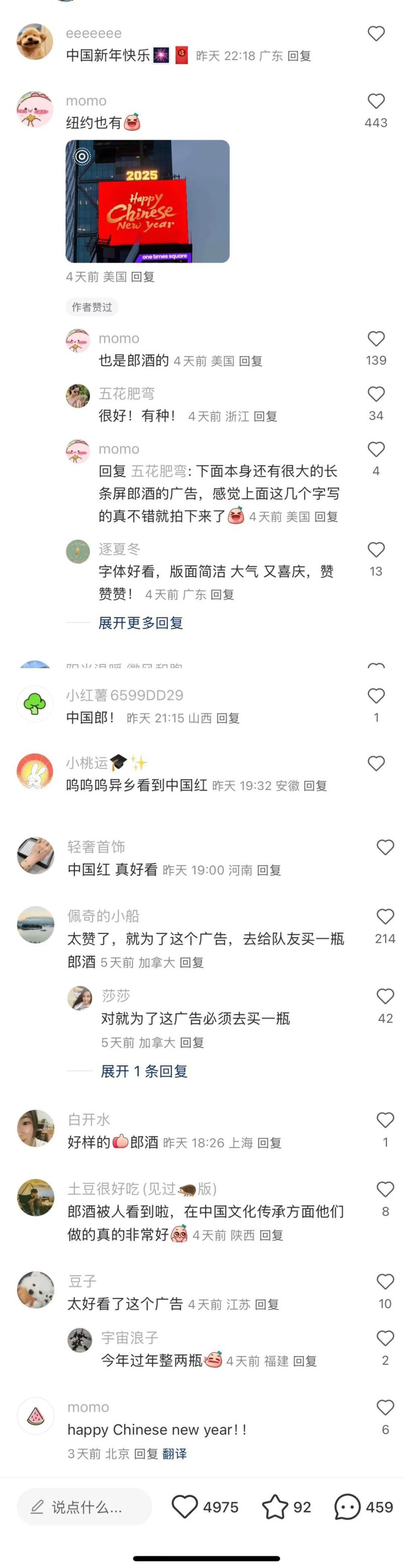Bookmark the post with the star icon
Screen dimensions: 403x1568
(x=275, y=1507)
